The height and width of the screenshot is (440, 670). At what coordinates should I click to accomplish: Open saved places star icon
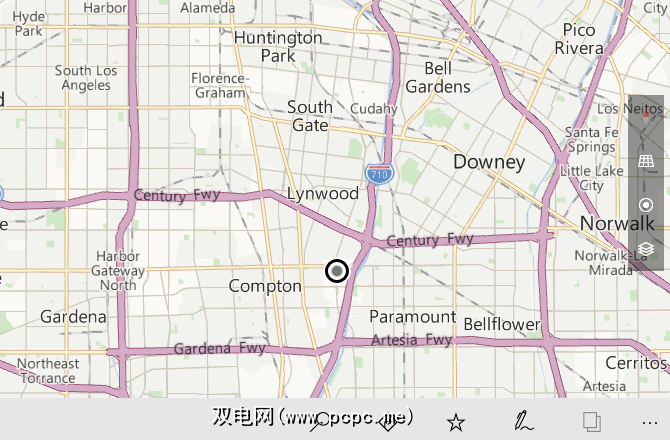point(456,421)
